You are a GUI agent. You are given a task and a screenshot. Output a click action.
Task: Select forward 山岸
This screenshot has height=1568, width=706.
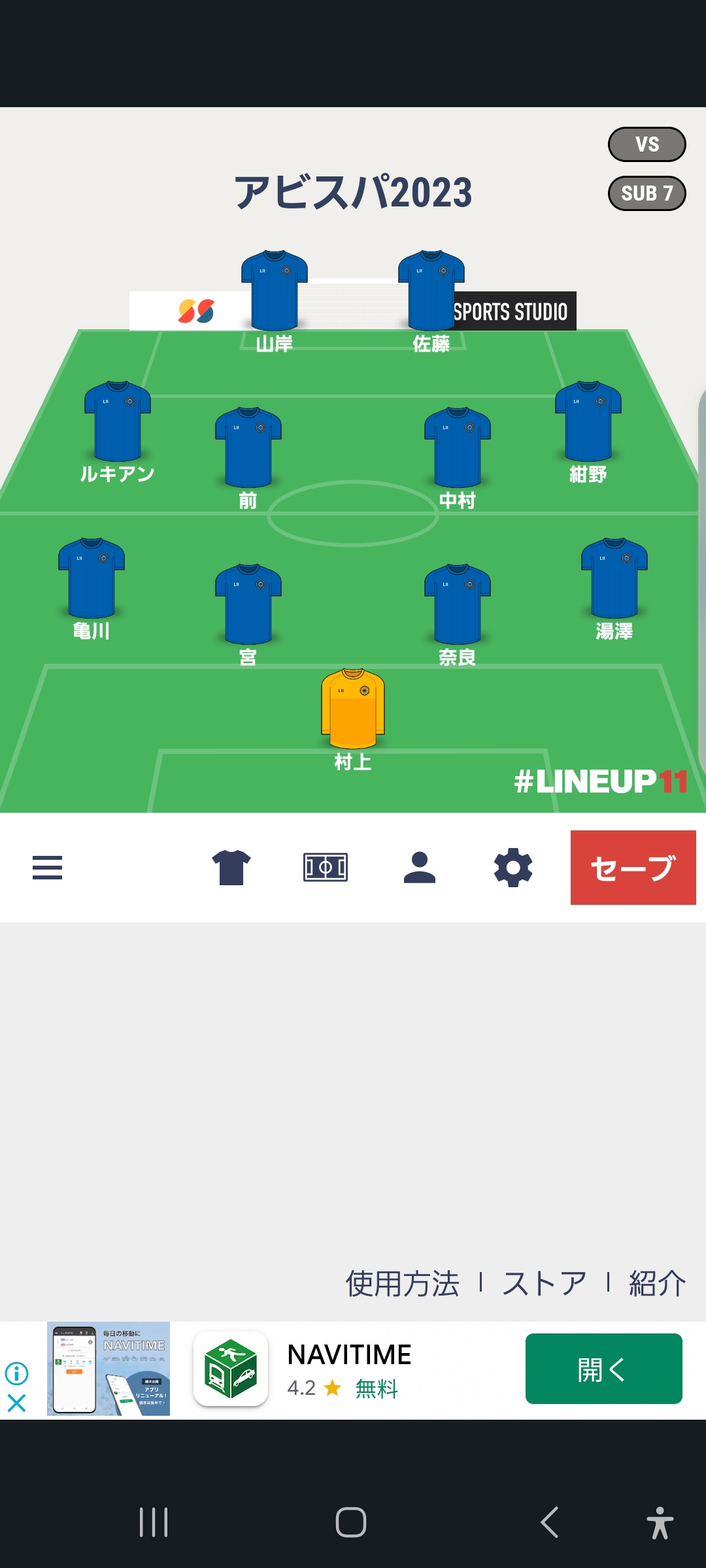(275, 294)
